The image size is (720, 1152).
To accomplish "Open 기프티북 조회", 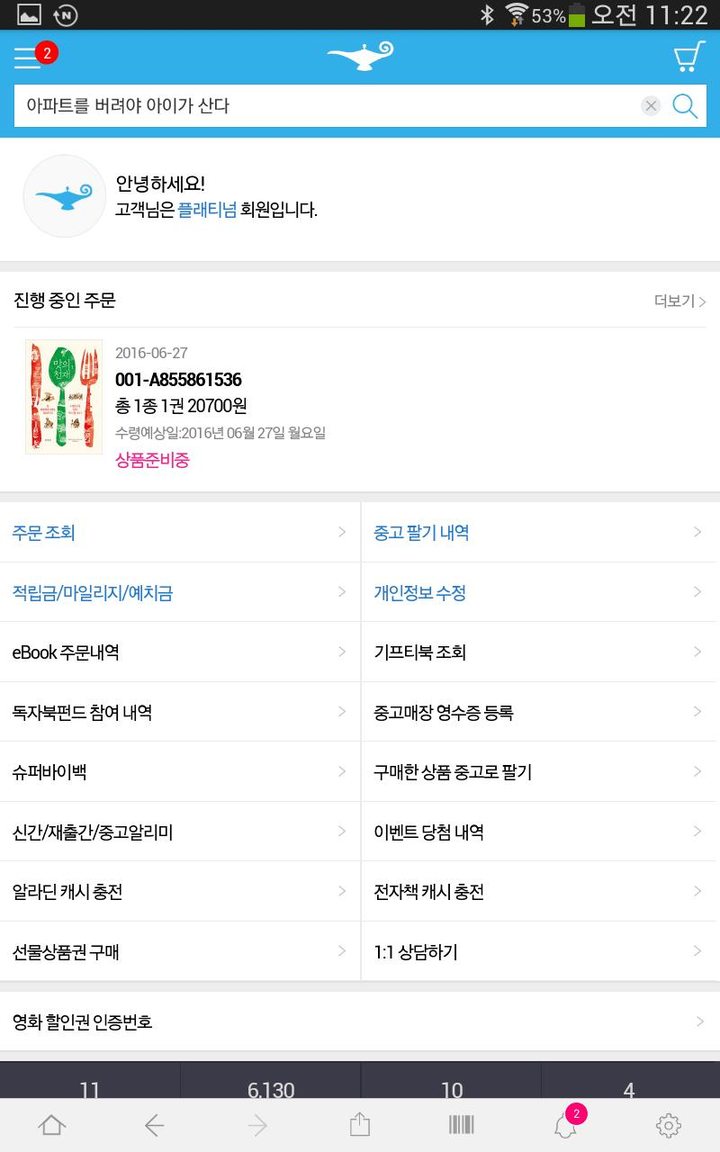I will [x=540, y=652].
